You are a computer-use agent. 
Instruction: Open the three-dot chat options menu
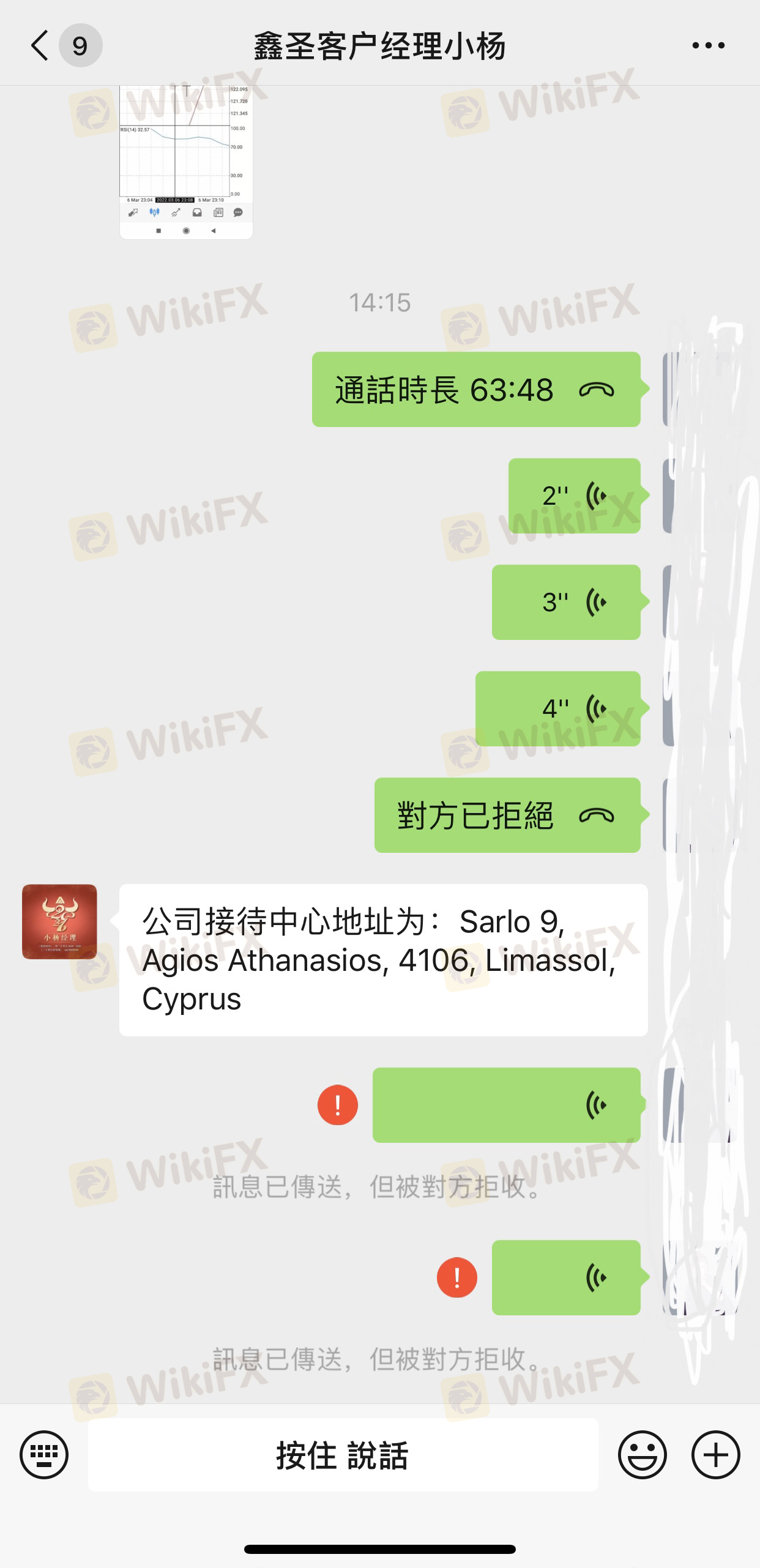coord(708,45)
